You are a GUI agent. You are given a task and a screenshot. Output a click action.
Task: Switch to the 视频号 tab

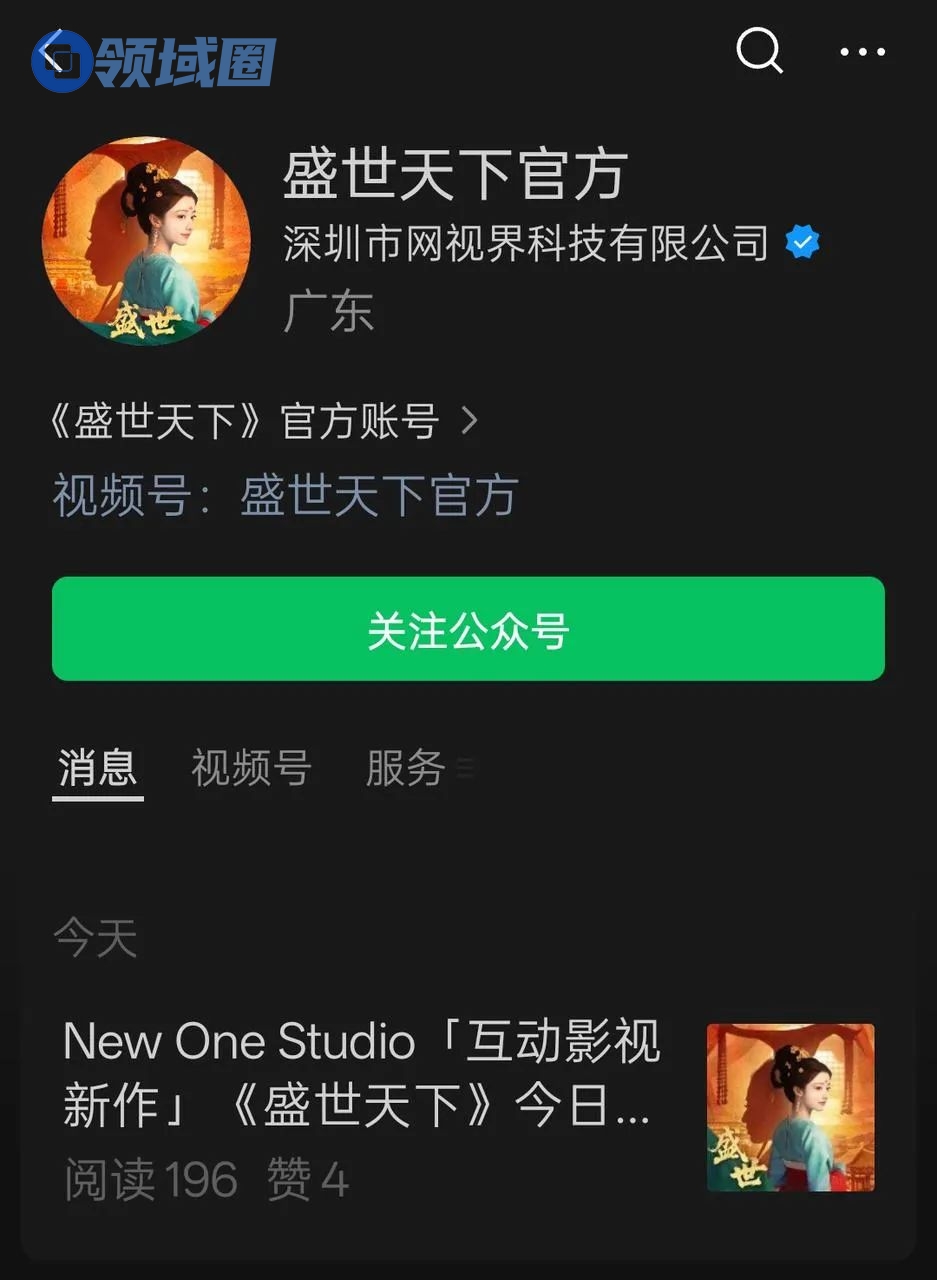[251, 769]
